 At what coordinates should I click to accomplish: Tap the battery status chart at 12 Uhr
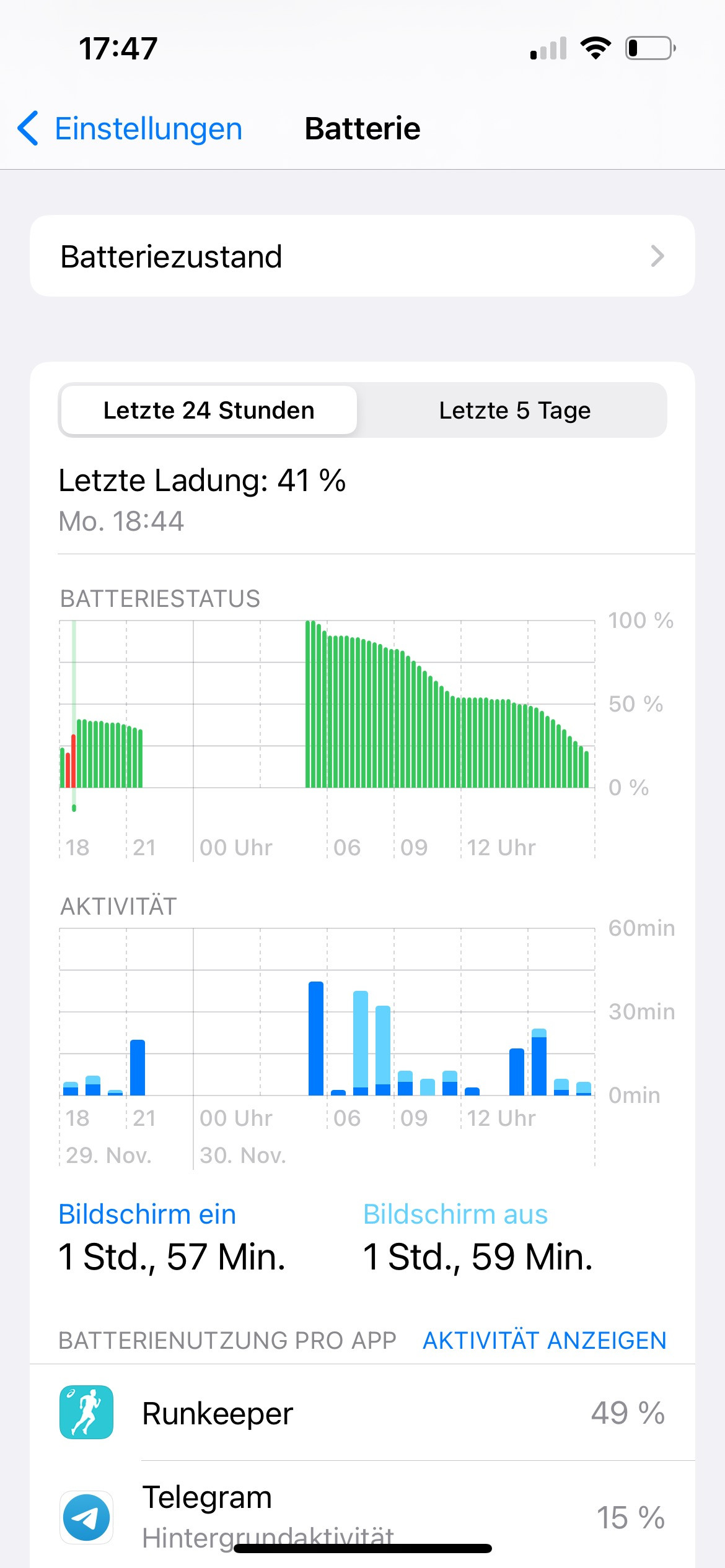pos(461,743)
